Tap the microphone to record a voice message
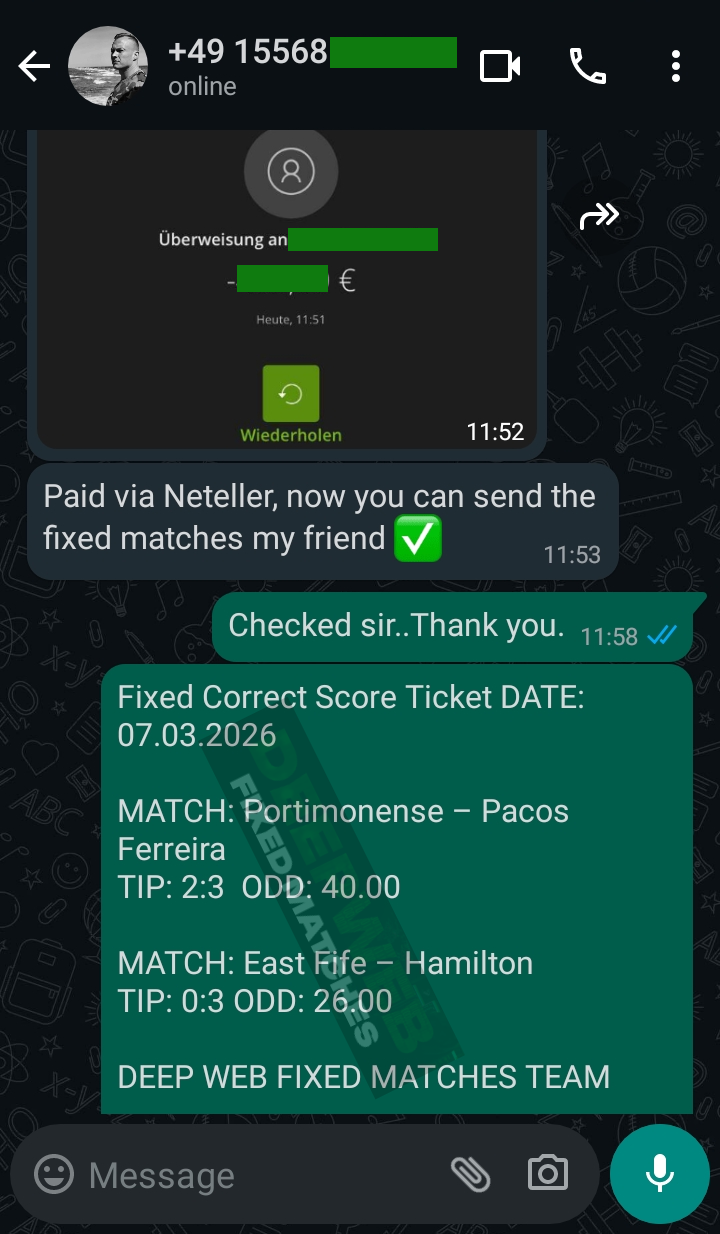The image size is (720, 1234). (660, 1175)
